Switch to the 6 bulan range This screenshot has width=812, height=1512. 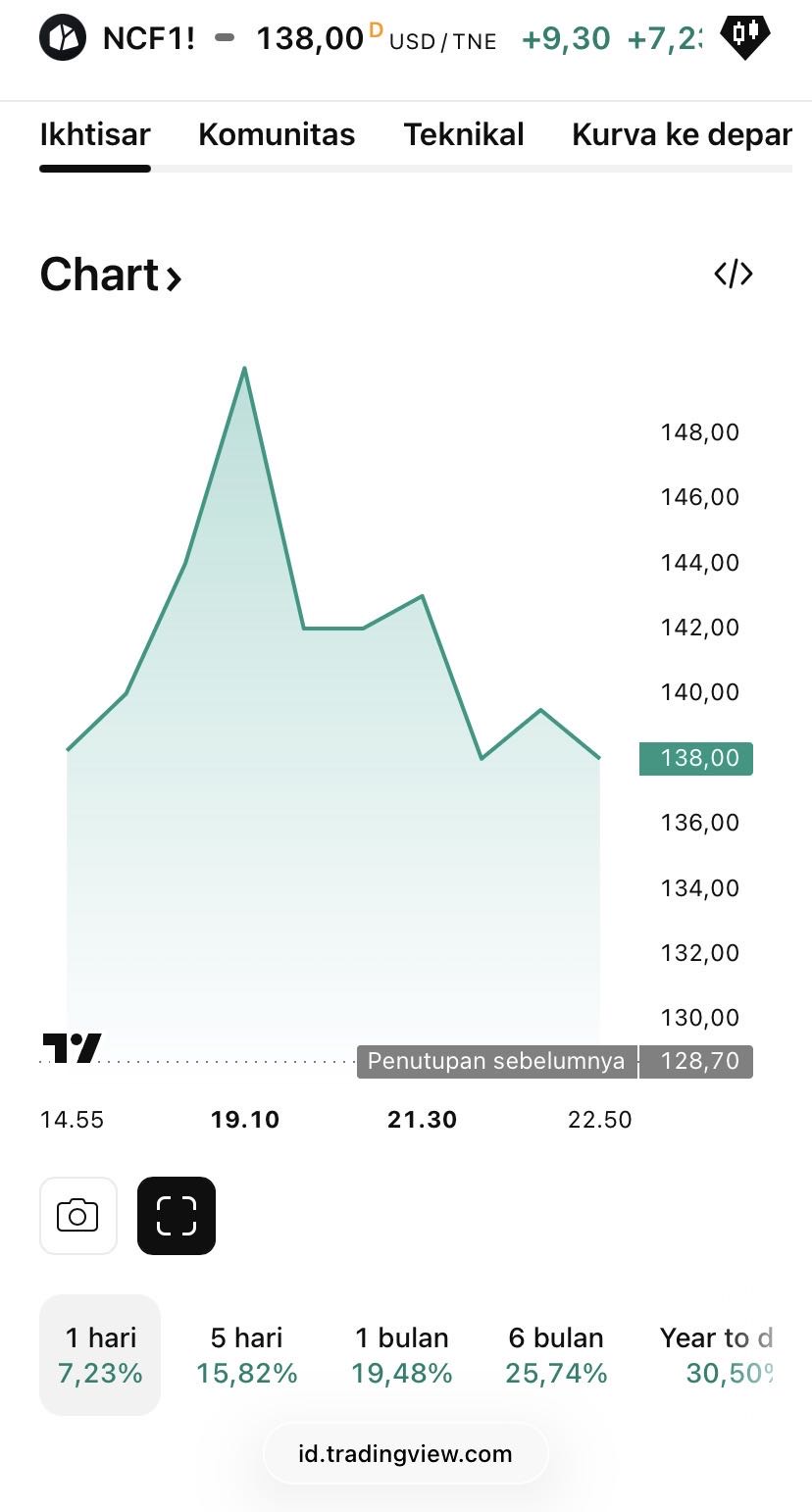pyautogui.click(x=556, y=1354)
